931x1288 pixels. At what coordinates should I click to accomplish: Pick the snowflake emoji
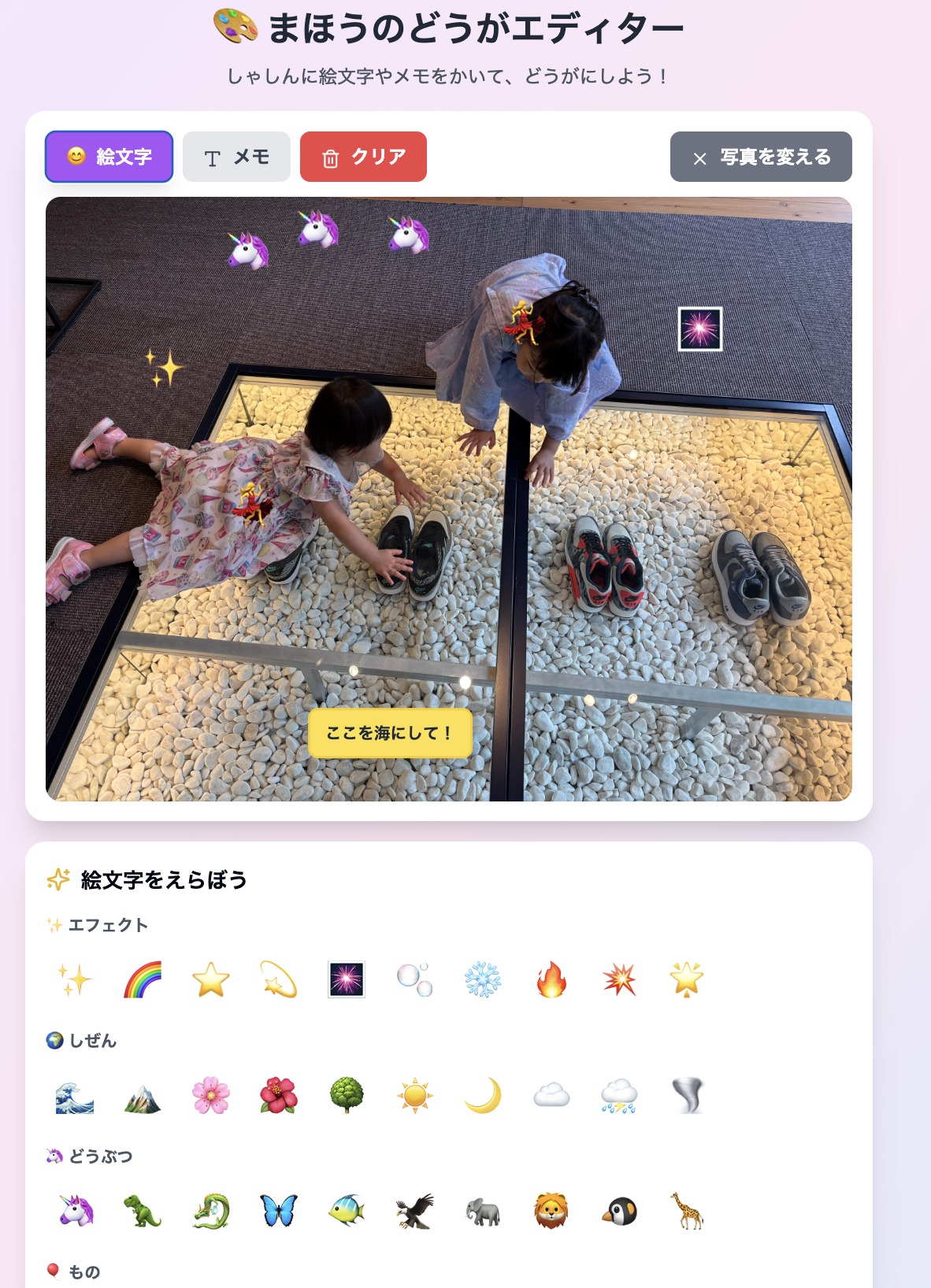point(483,980)
